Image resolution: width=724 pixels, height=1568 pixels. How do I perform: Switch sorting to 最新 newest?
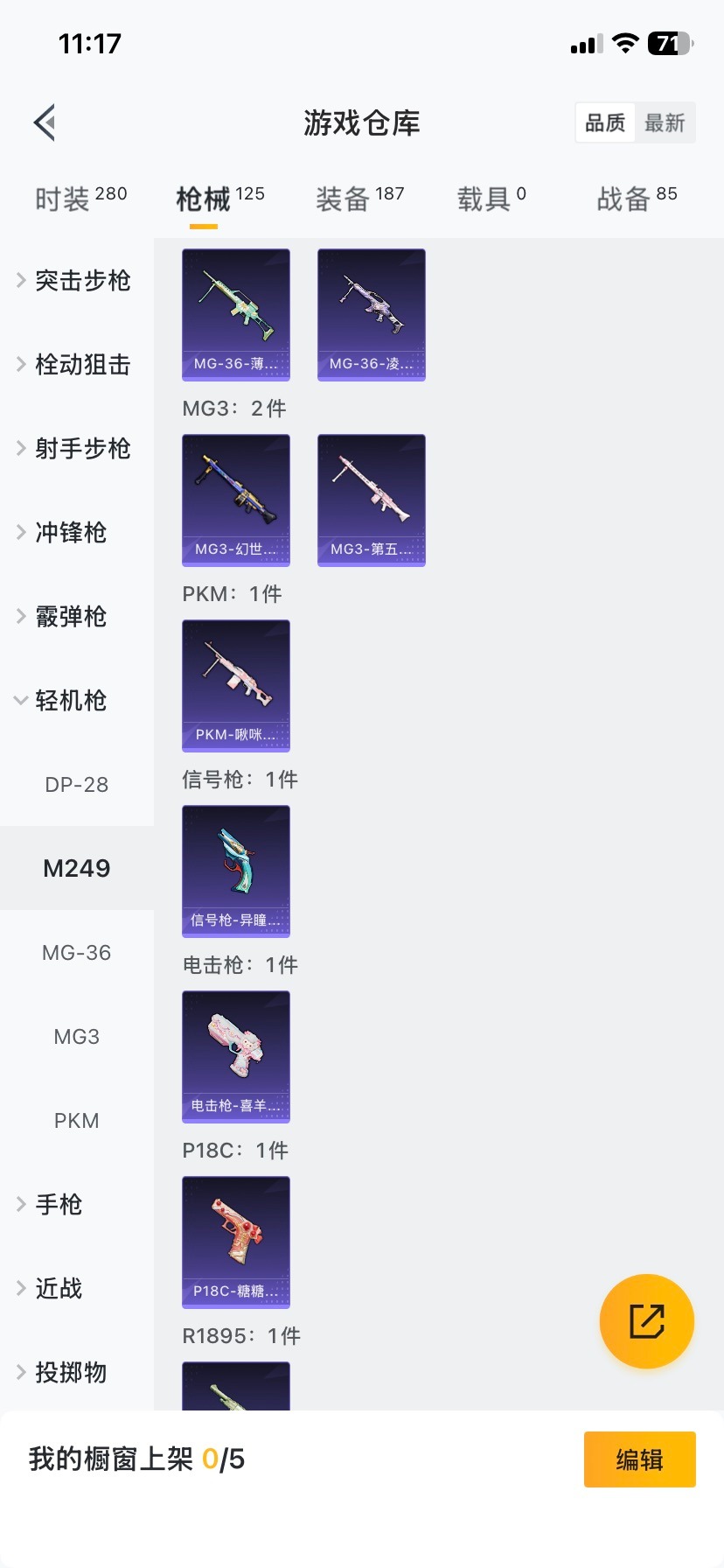tap(666, 122)
